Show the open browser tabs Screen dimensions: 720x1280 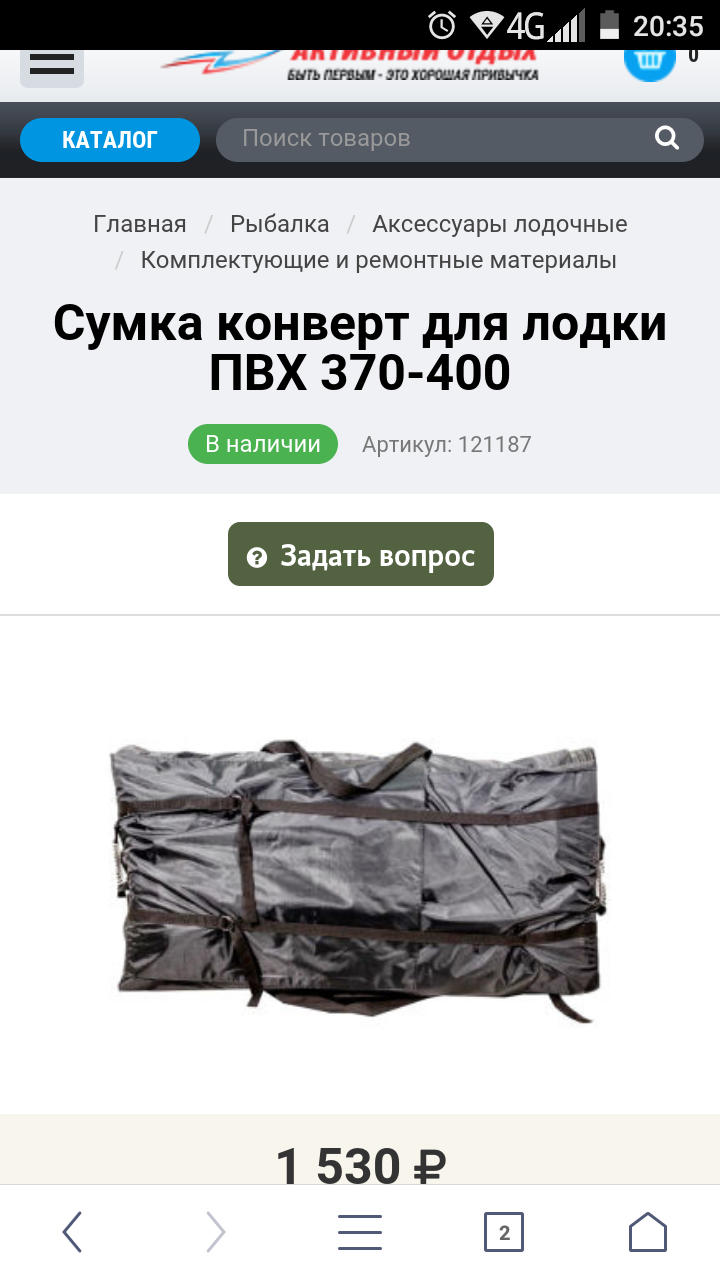[504, 1232]
